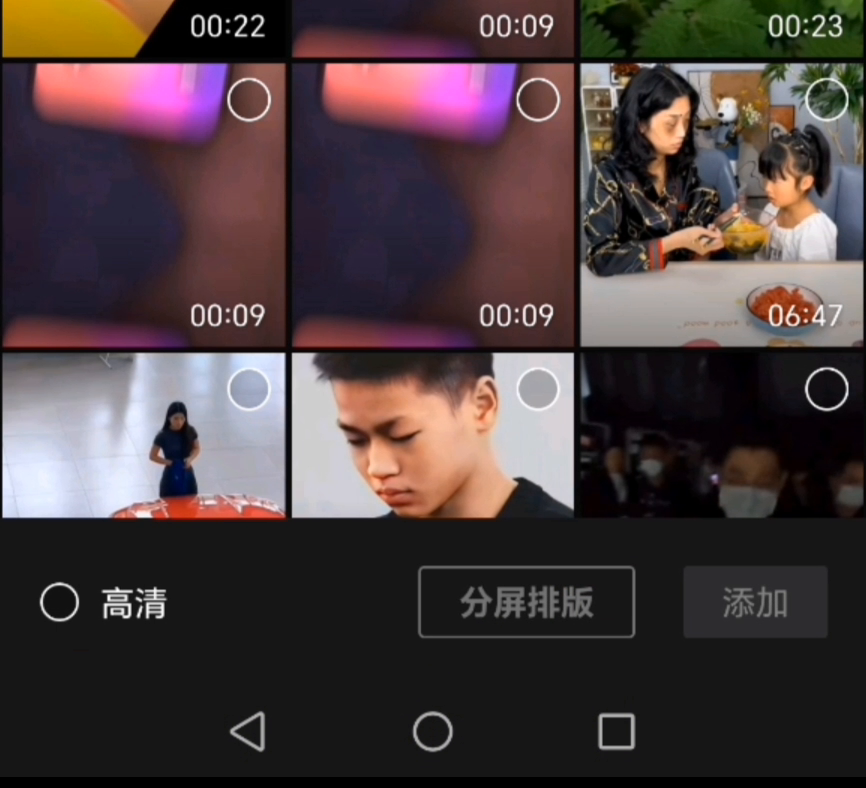This screenshot has height=788, width=866.
Task: Open the 00:23 green leaves video
Action: click(721, 28)
